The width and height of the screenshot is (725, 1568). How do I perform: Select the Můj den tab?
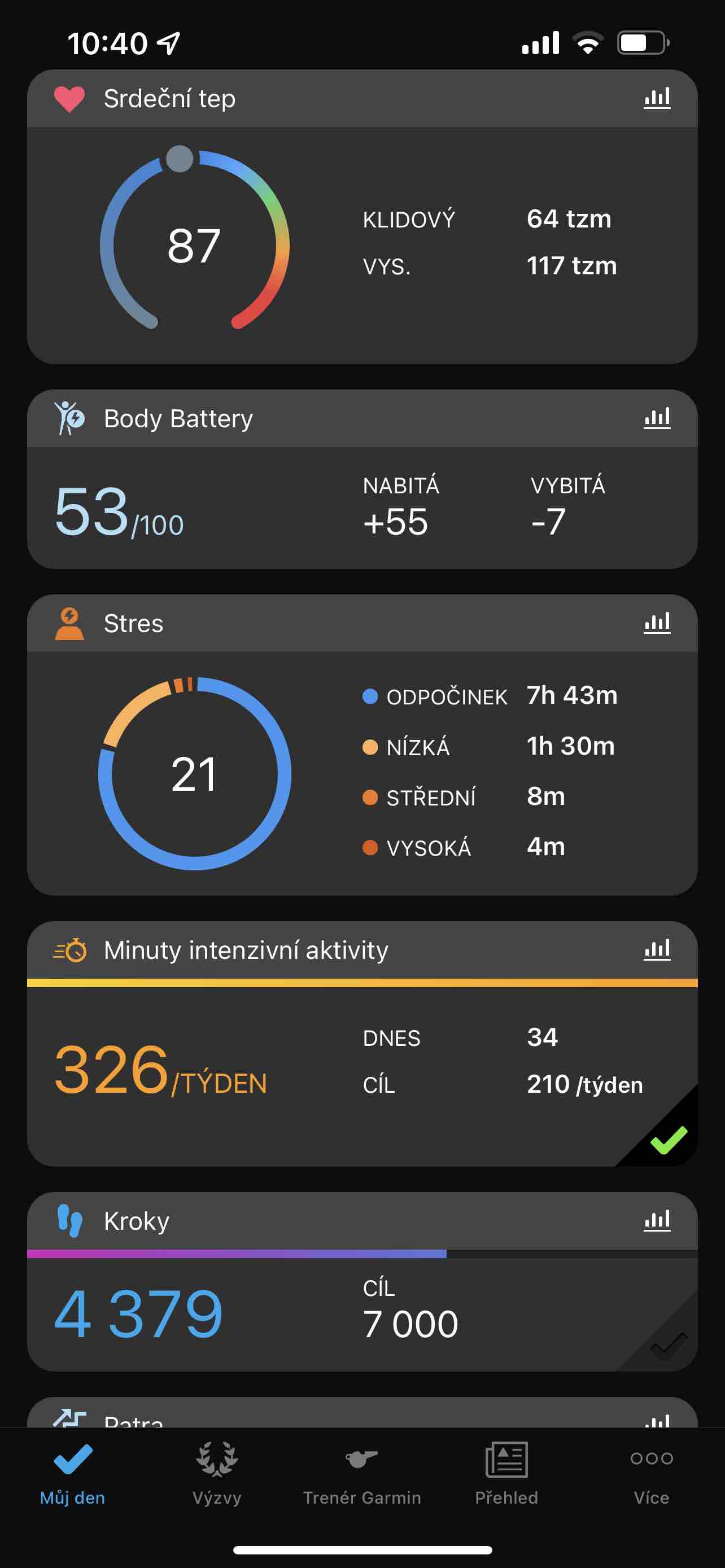coord(72,1473)
